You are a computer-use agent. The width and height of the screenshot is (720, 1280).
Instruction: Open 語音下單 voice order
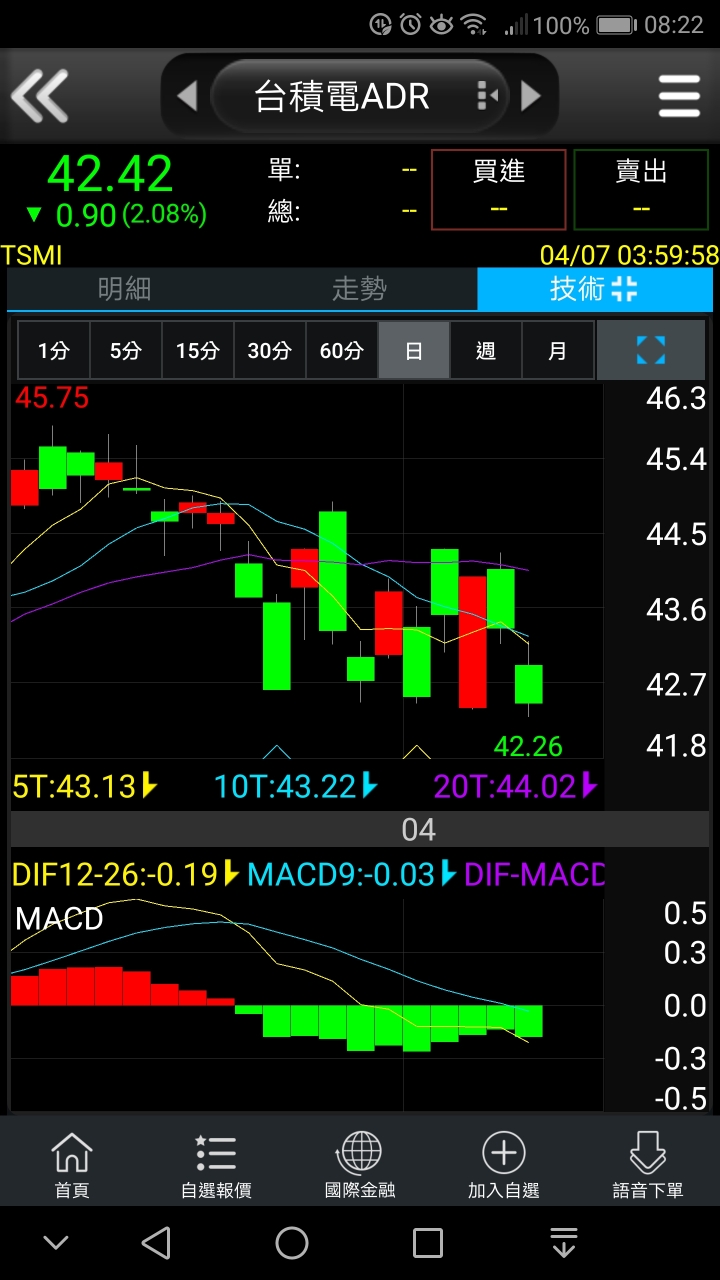tap(648, 1165)
